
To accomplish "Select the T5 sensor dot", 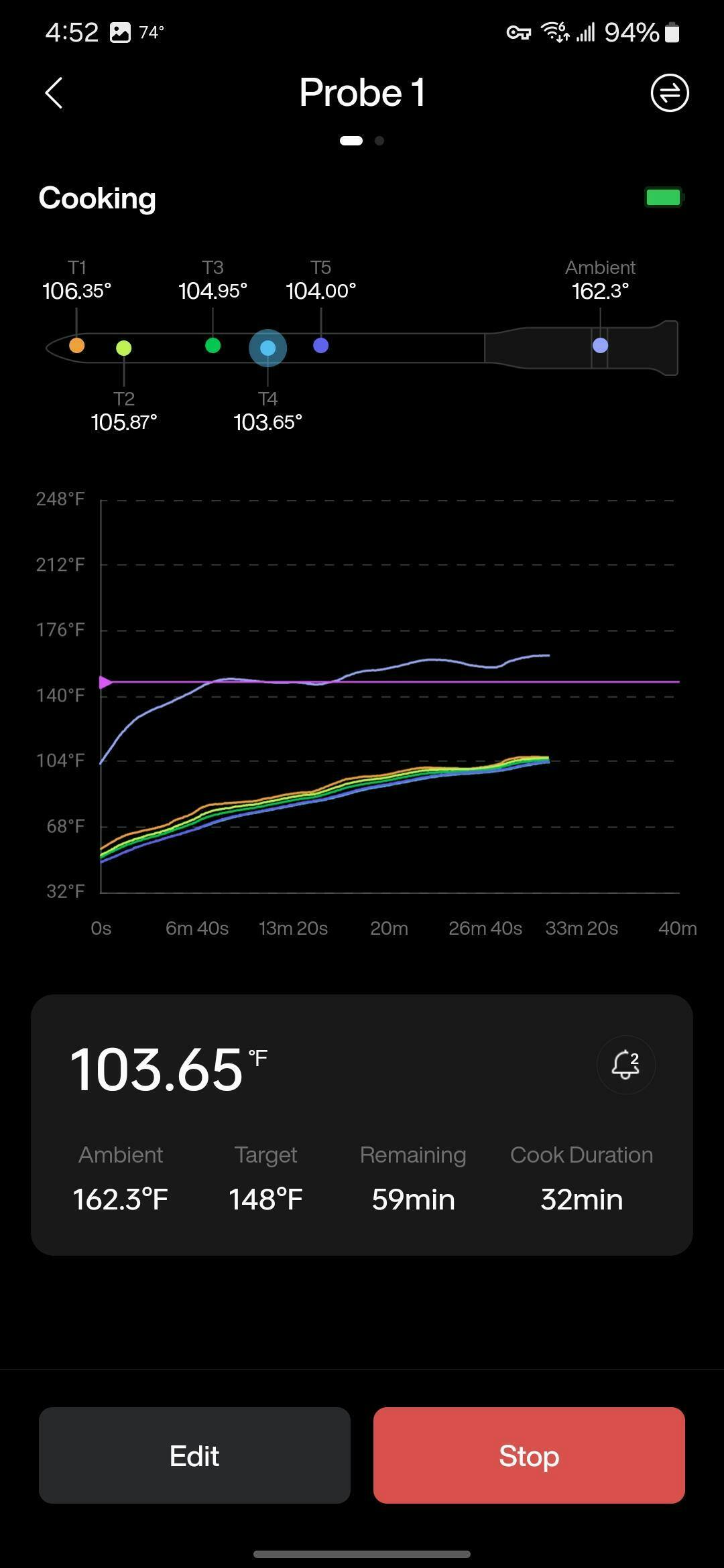I will (x=321, y=346).
